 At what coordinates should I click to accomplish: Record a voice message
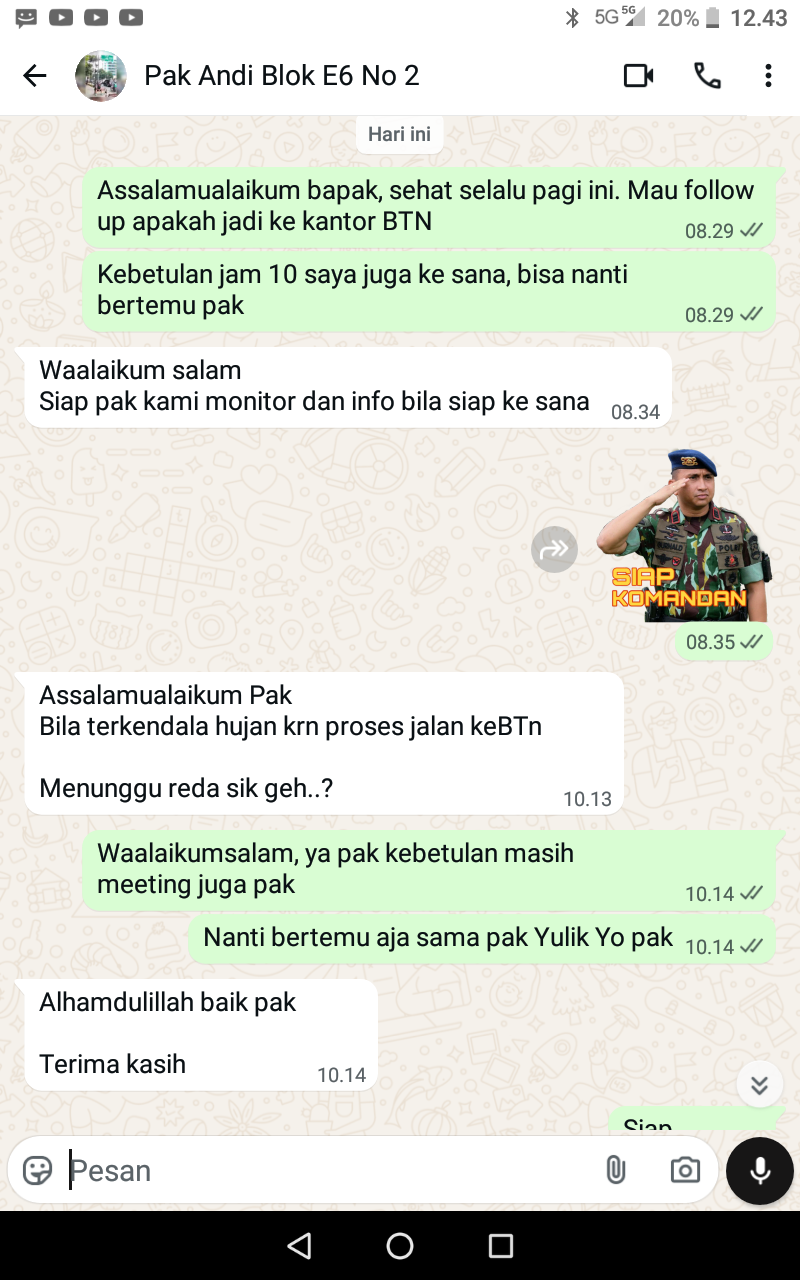(x=760, y=1170)
